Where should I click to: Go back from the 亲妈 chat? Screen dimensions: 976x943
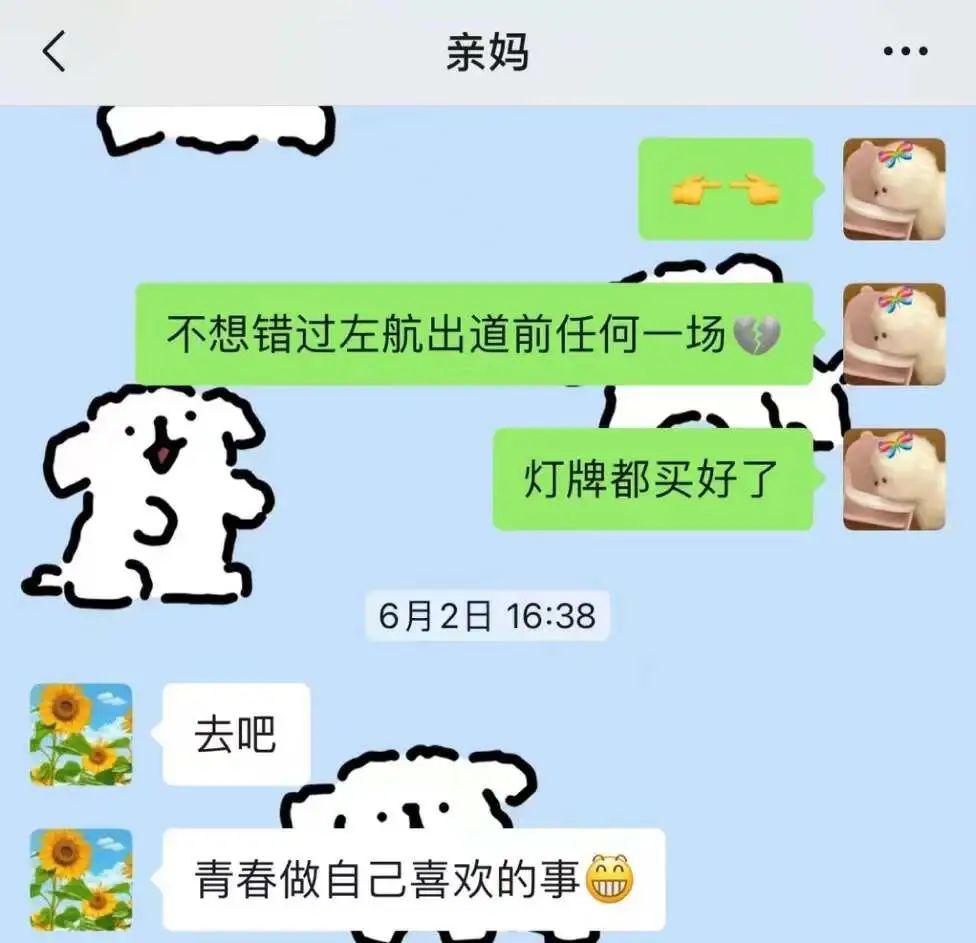click(54, 52)
